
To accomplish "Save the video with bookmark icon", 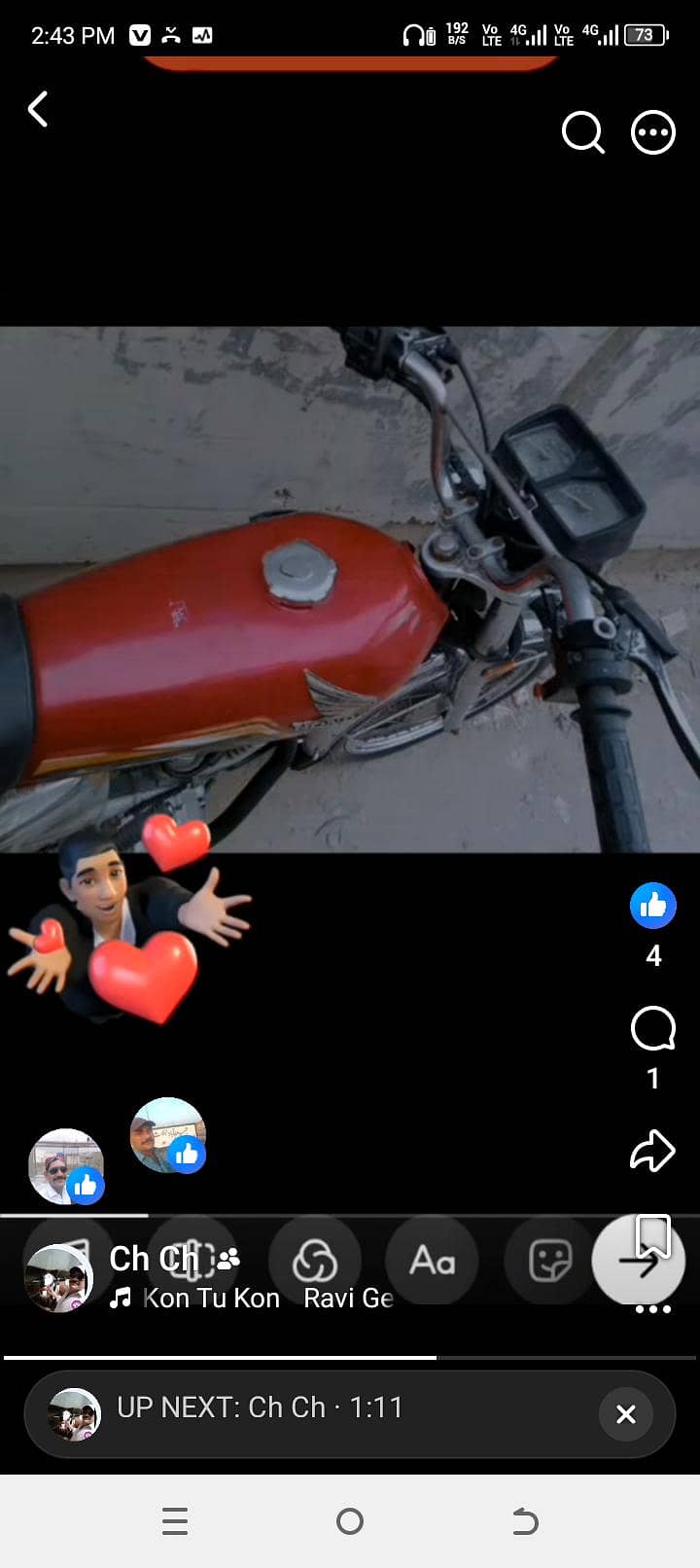I will coord(653,1235).
